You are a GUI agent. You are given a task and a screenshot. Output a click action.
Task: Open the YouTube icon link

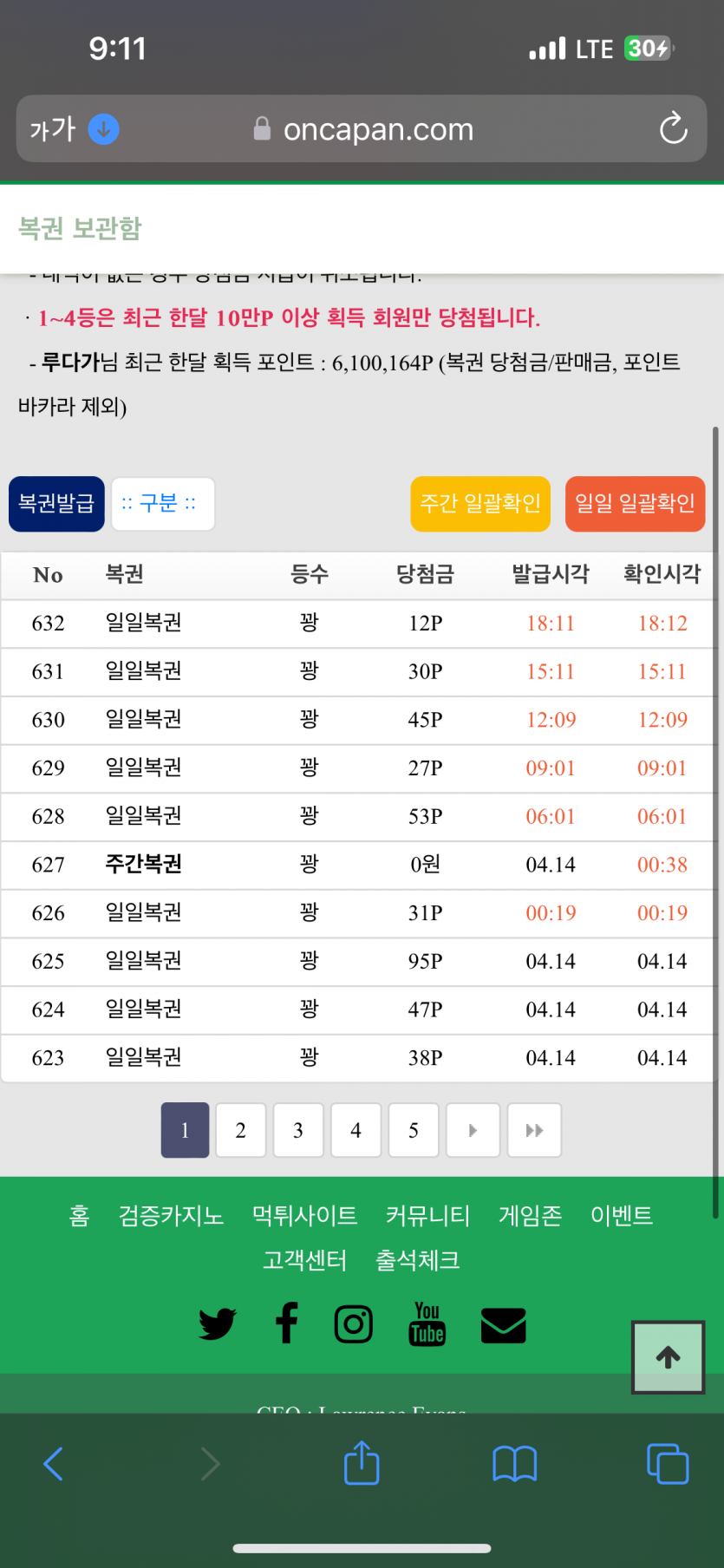click(427, 1324)
